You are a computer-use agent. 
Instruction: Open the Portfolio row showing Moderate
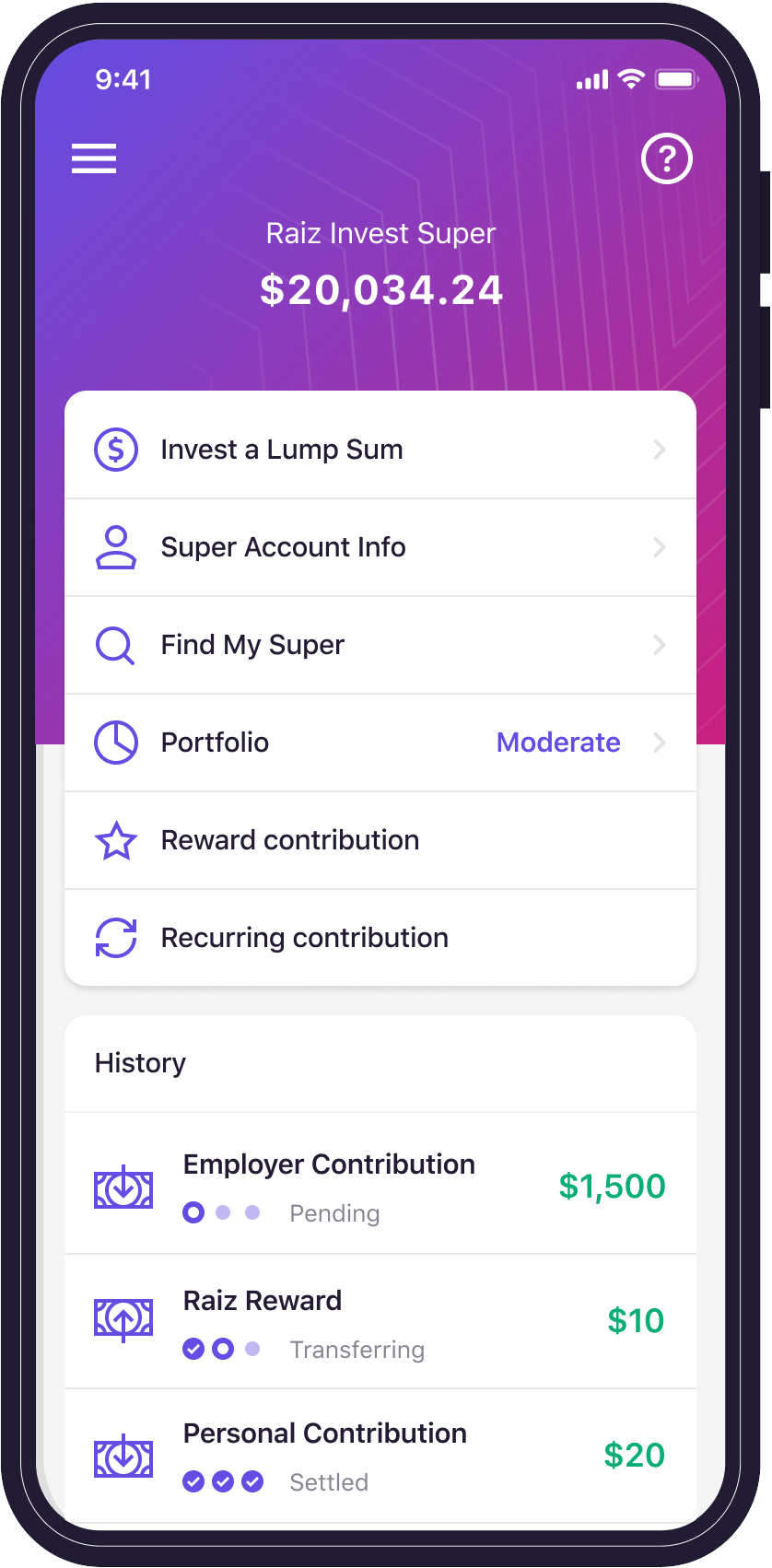click(x=380, y=743)
